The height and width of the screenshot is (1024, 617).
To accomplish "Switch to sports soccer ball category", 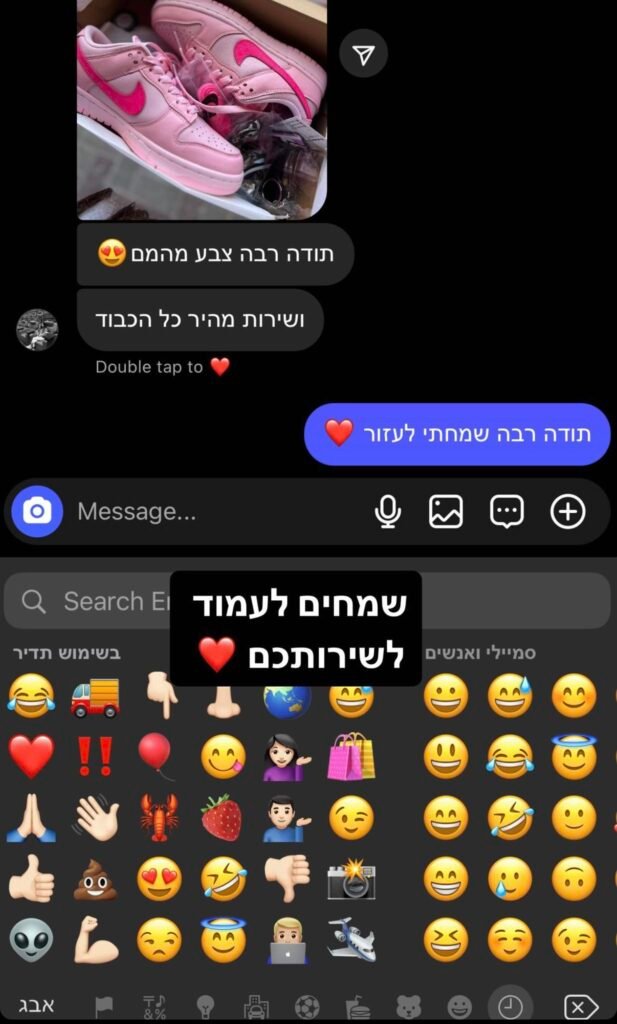I will point(307,1006).
